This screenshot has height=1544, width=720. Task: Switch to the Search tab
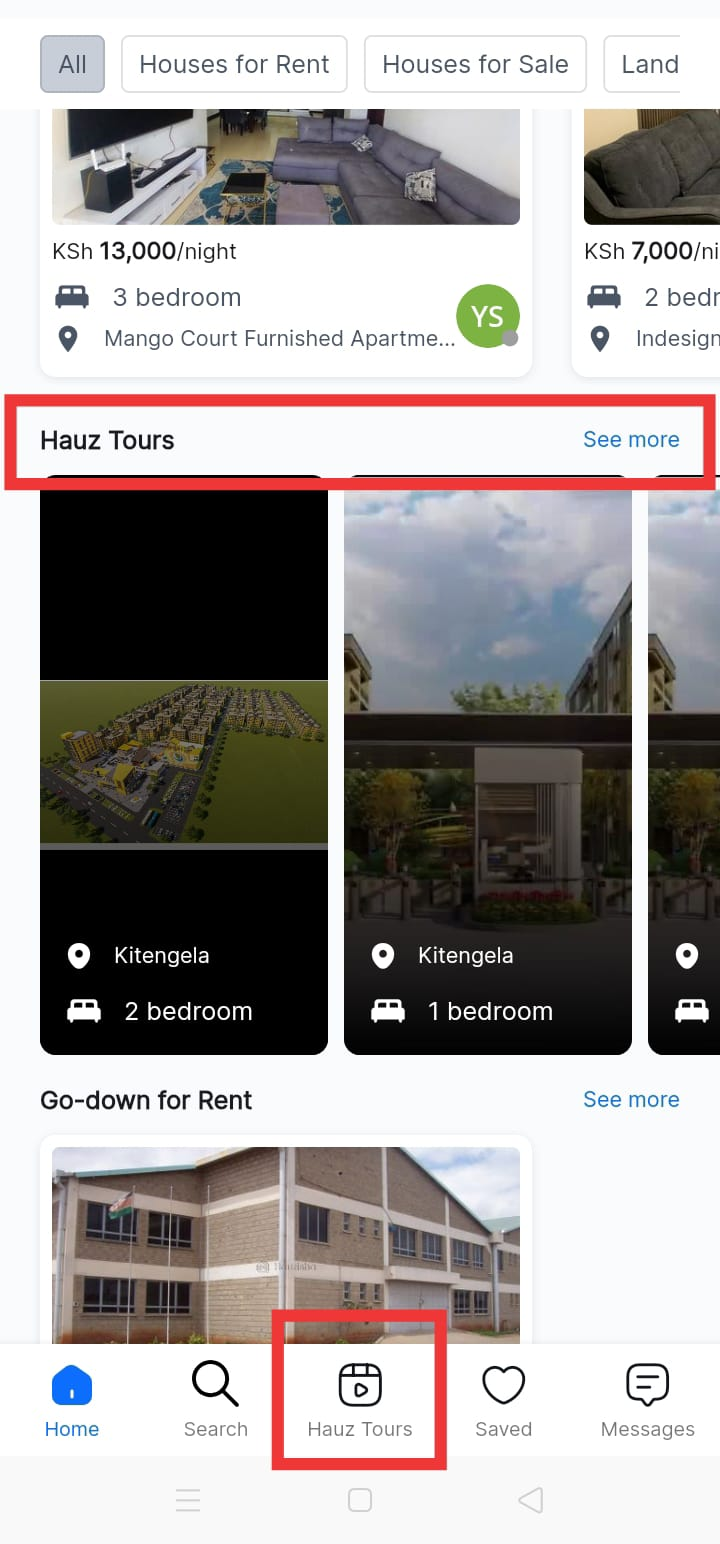[x=216, y=1400]
